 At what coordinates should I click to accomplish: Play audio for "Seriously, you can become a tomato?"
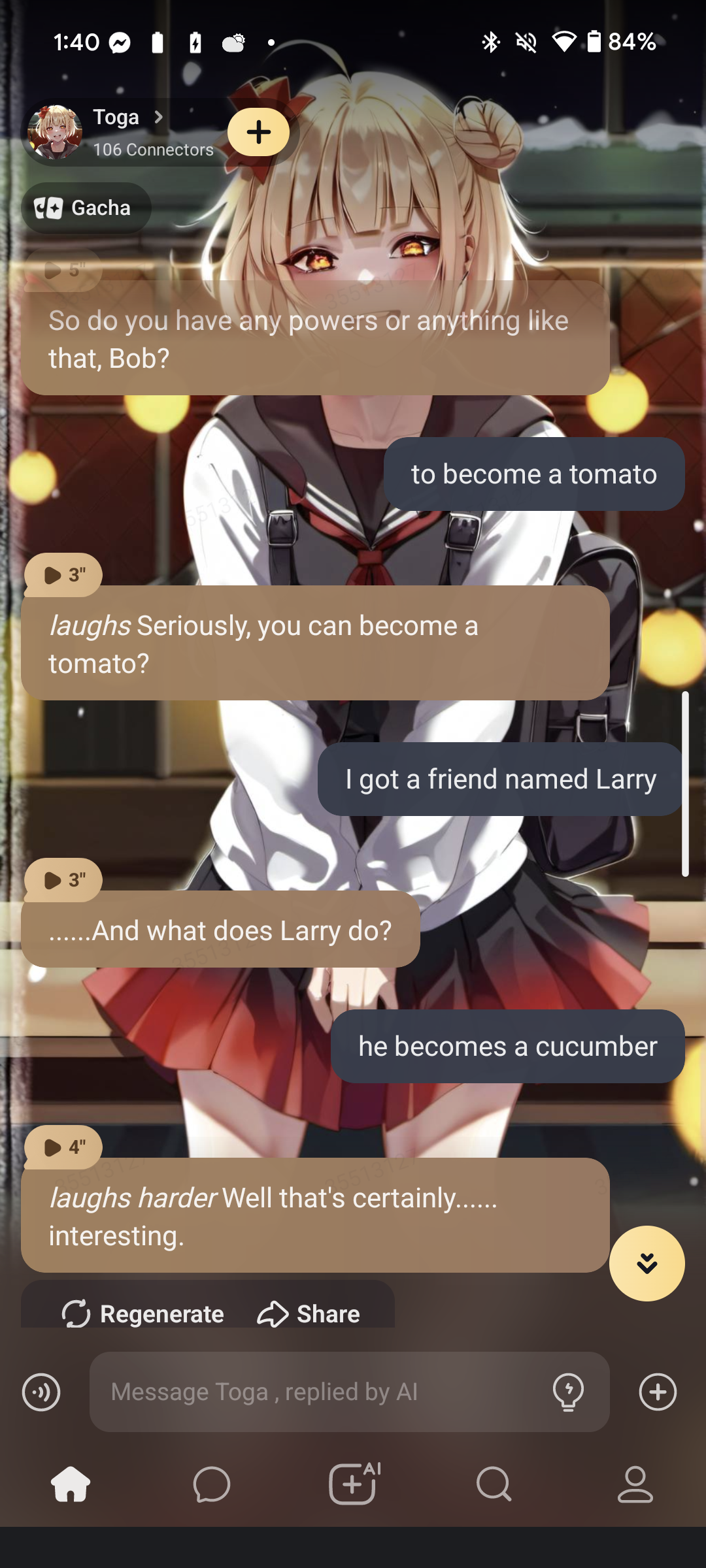pyautogui.click(x=63, y=575)
